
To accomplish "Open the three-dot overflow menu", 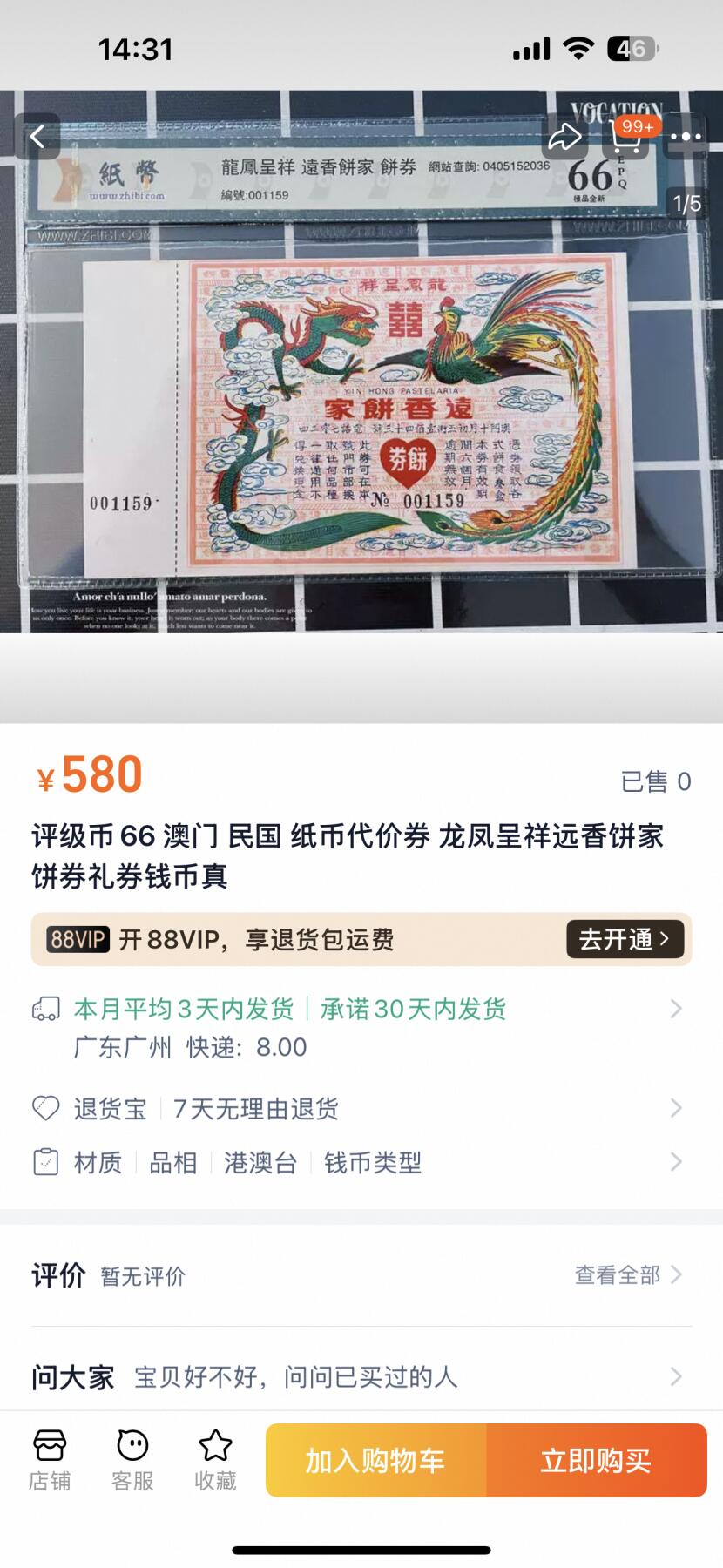I will point(686,137).
